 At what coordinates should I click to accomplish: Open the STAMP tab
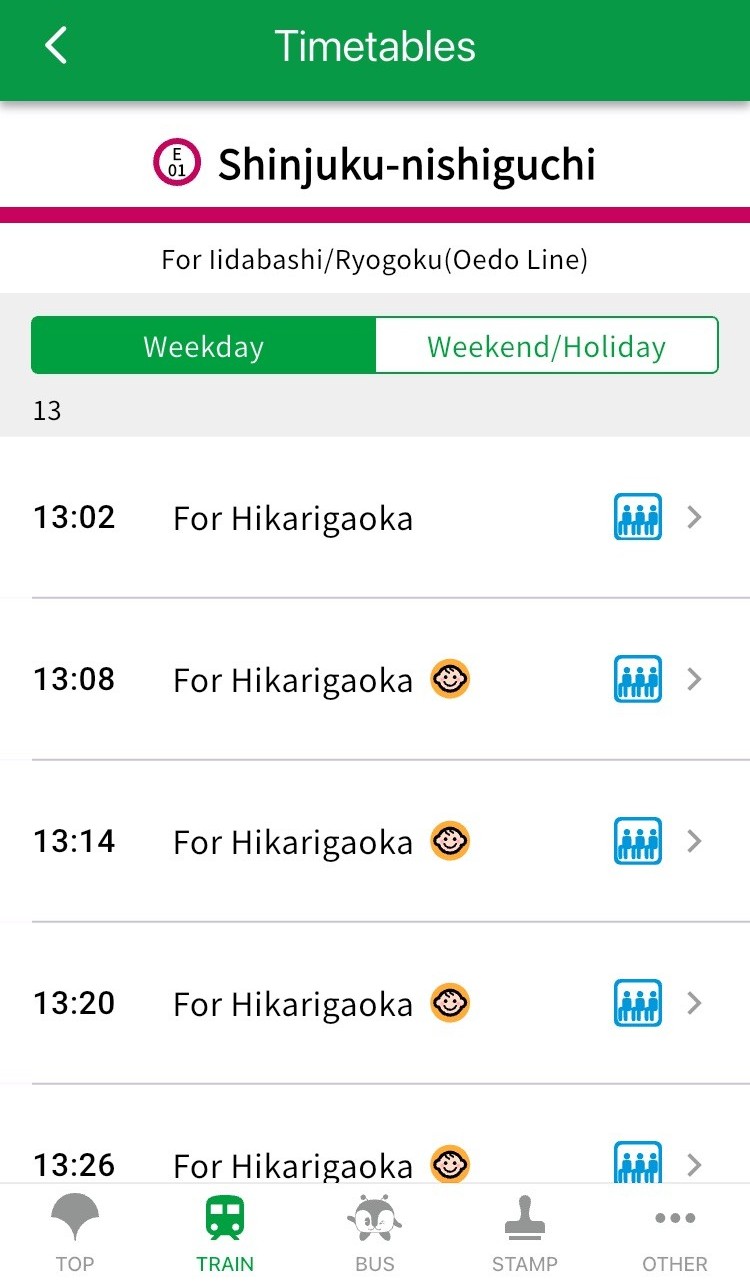[525, 1233]
